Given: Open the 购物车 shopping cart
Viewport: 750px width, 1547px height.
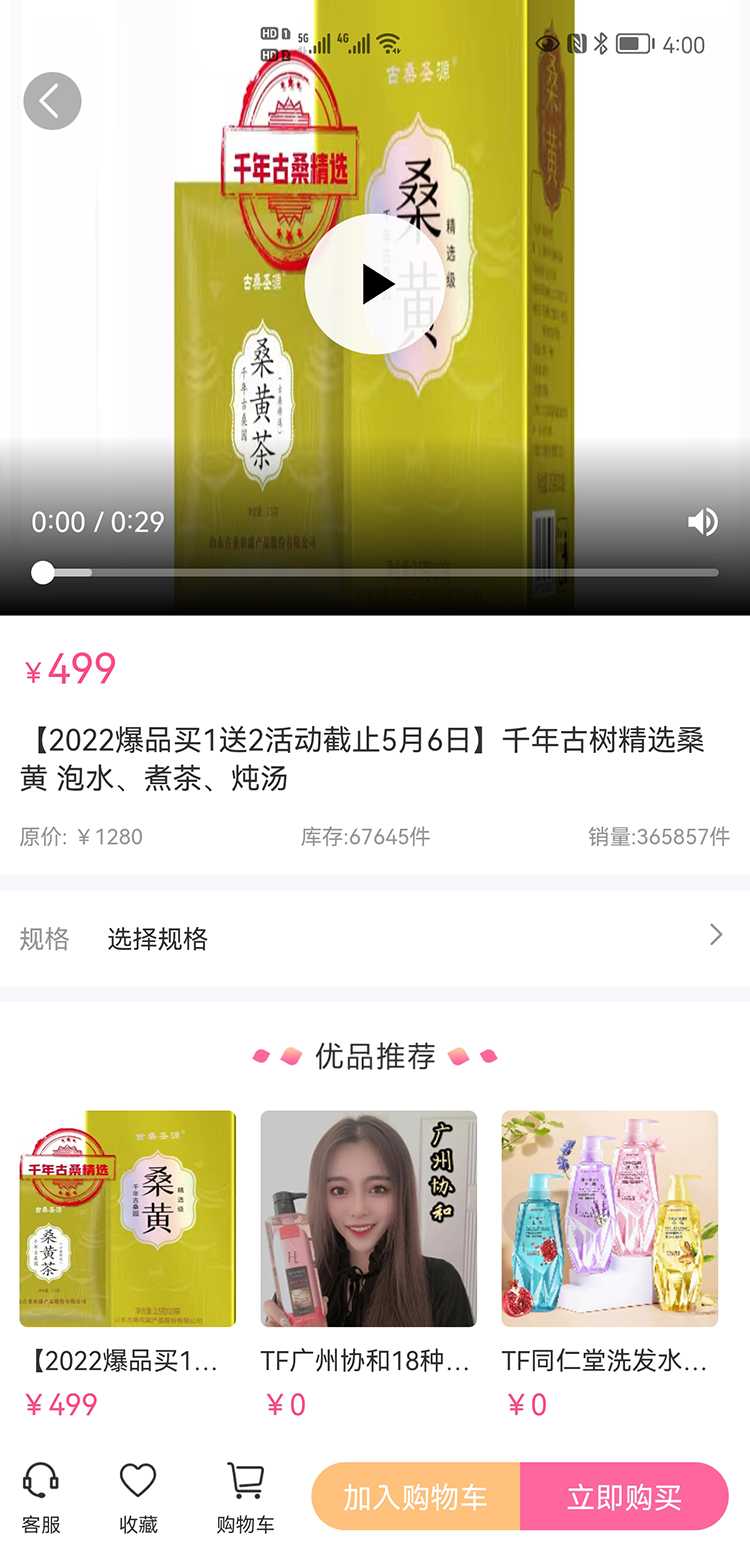Looking at the screenshot, I should click(x=245, y=1497).
